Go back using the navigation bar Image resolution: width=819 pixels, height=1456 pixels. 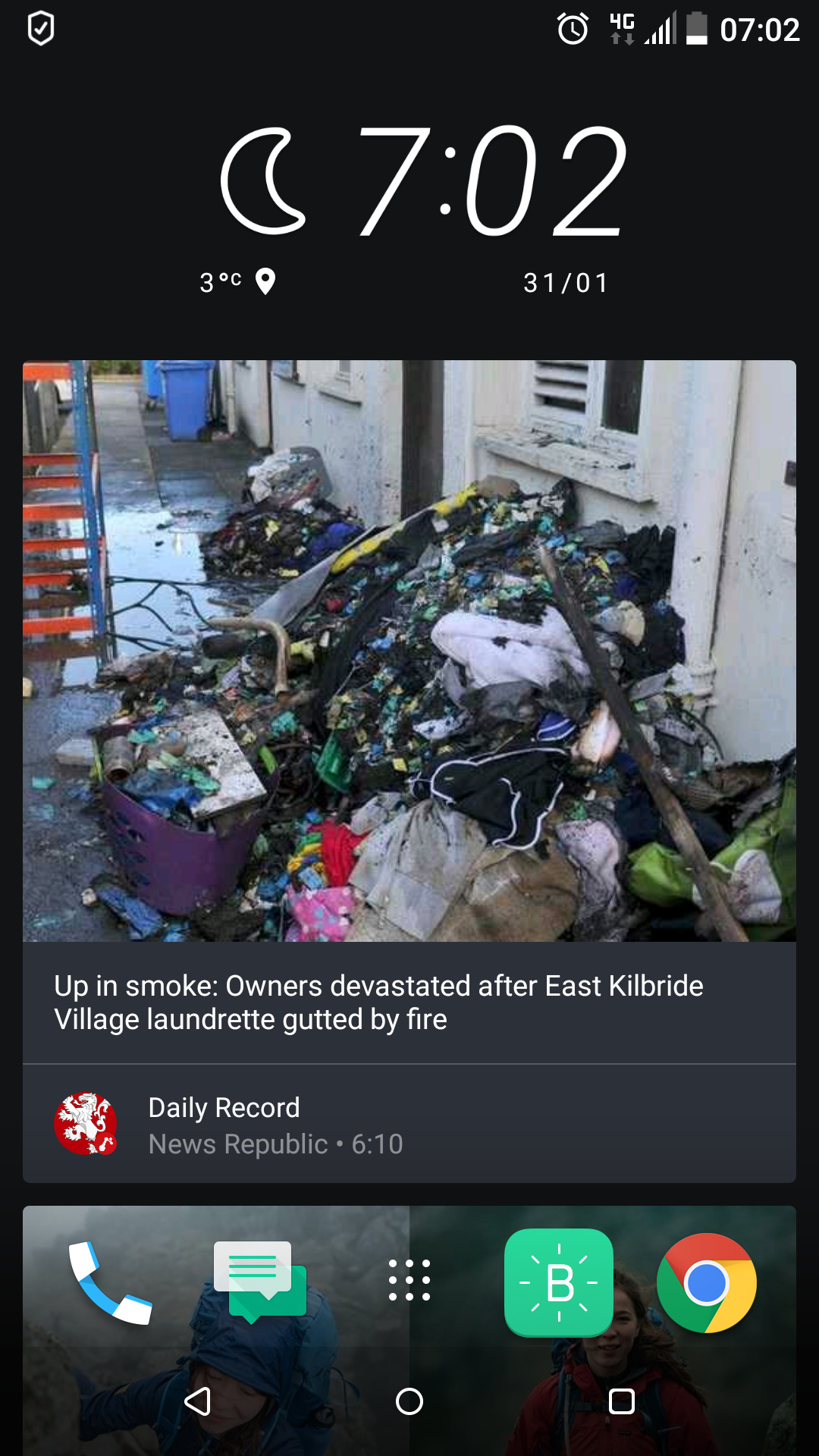pos(197,1401)
